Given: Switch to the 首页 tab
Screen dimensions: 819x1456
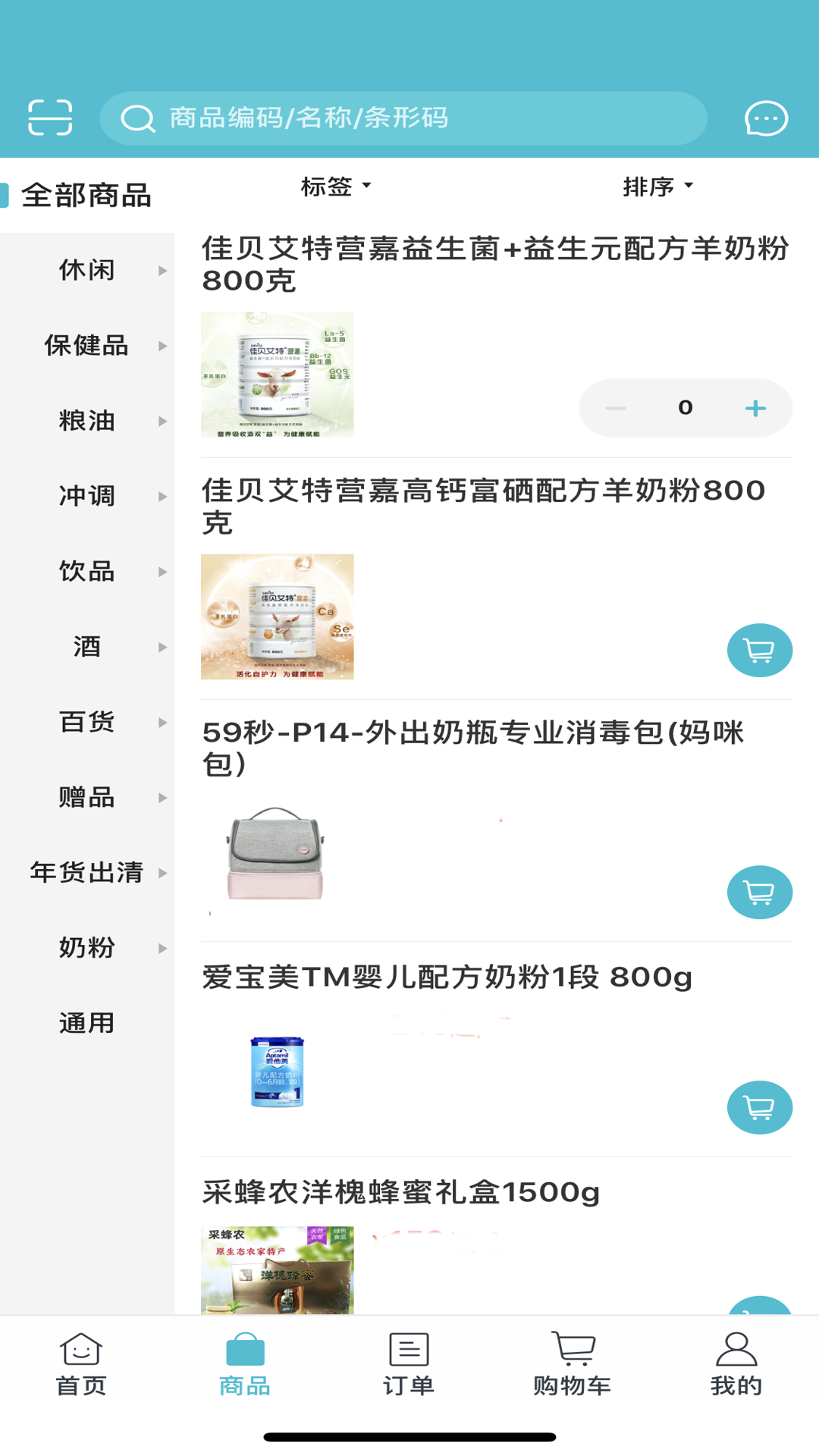Looking at the screenshot, I should pos(81,1365).
